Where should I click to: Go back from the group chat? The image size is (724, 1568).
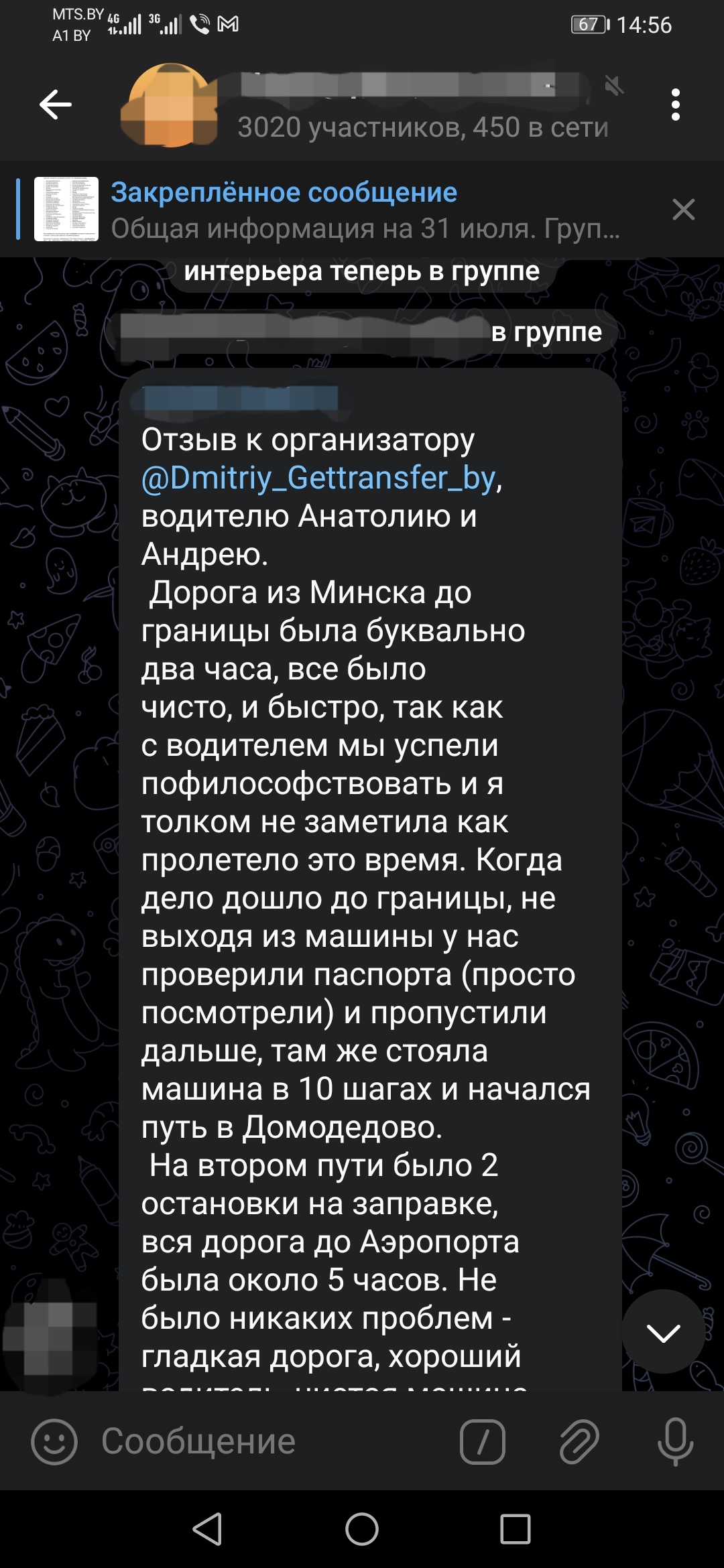coord(56,105)
